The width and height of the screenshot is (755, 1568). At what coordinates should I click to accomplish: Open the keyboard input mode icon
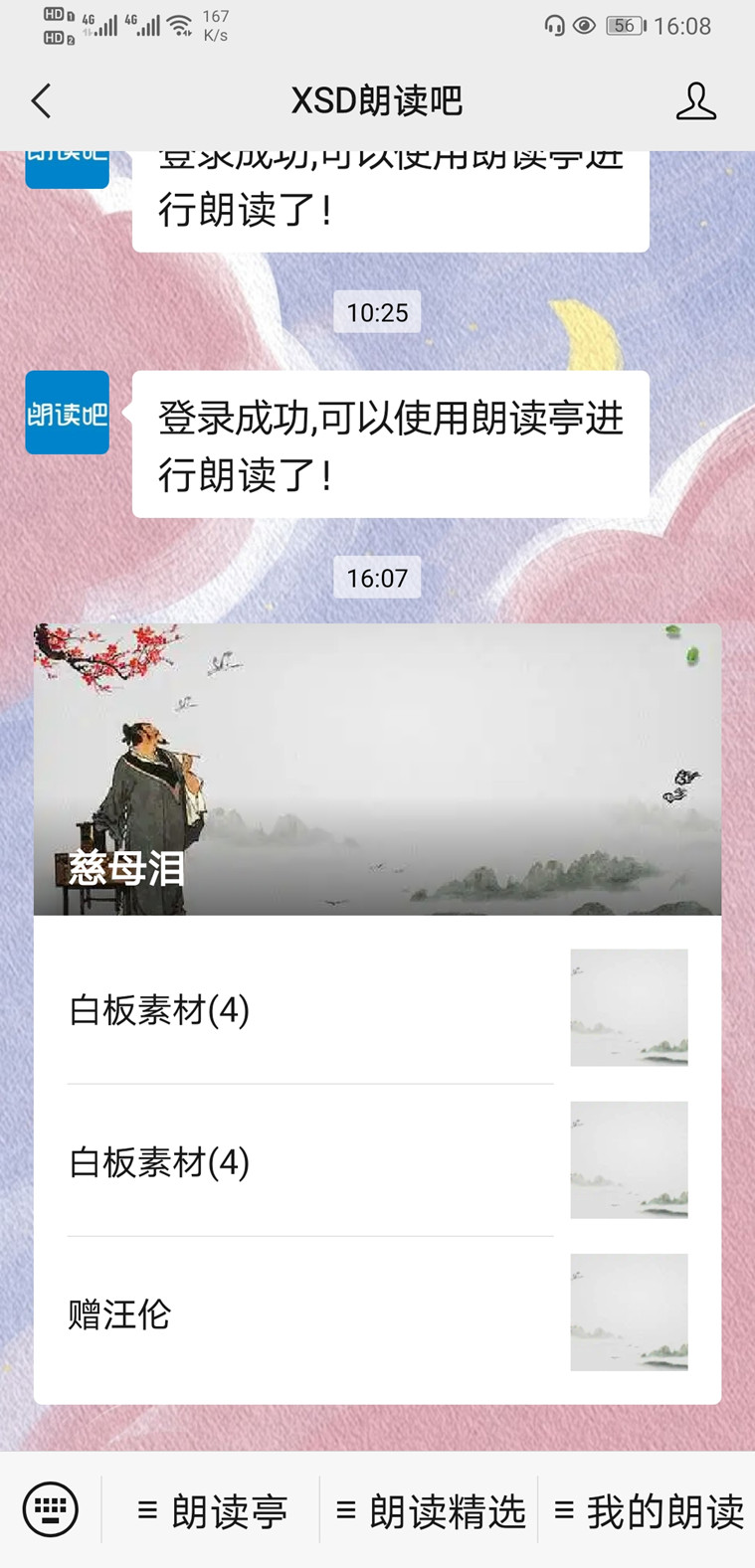click(x=51, y=1508)
